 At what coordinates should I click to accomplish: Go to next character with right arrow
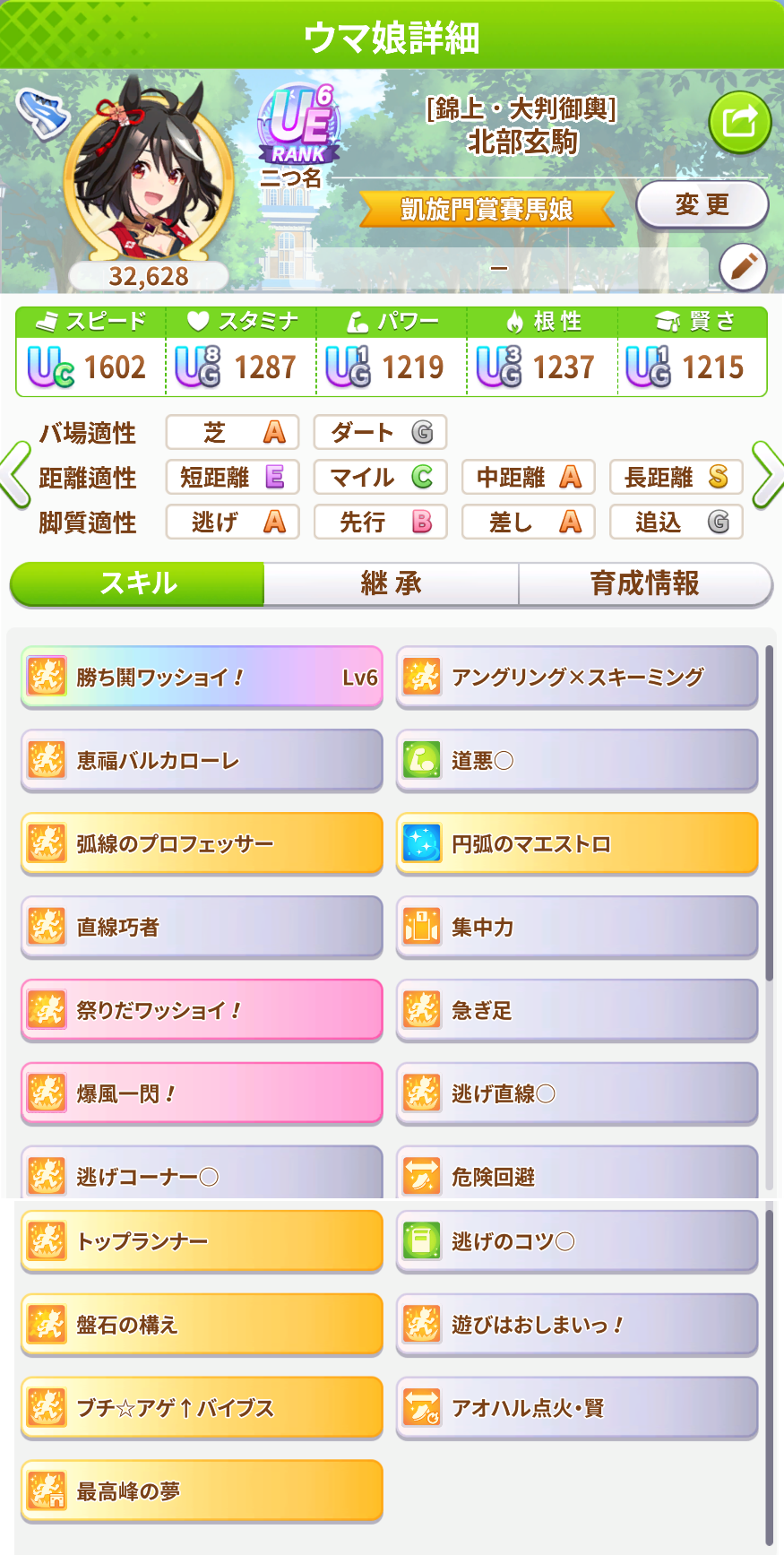click(x=768, y=475)
